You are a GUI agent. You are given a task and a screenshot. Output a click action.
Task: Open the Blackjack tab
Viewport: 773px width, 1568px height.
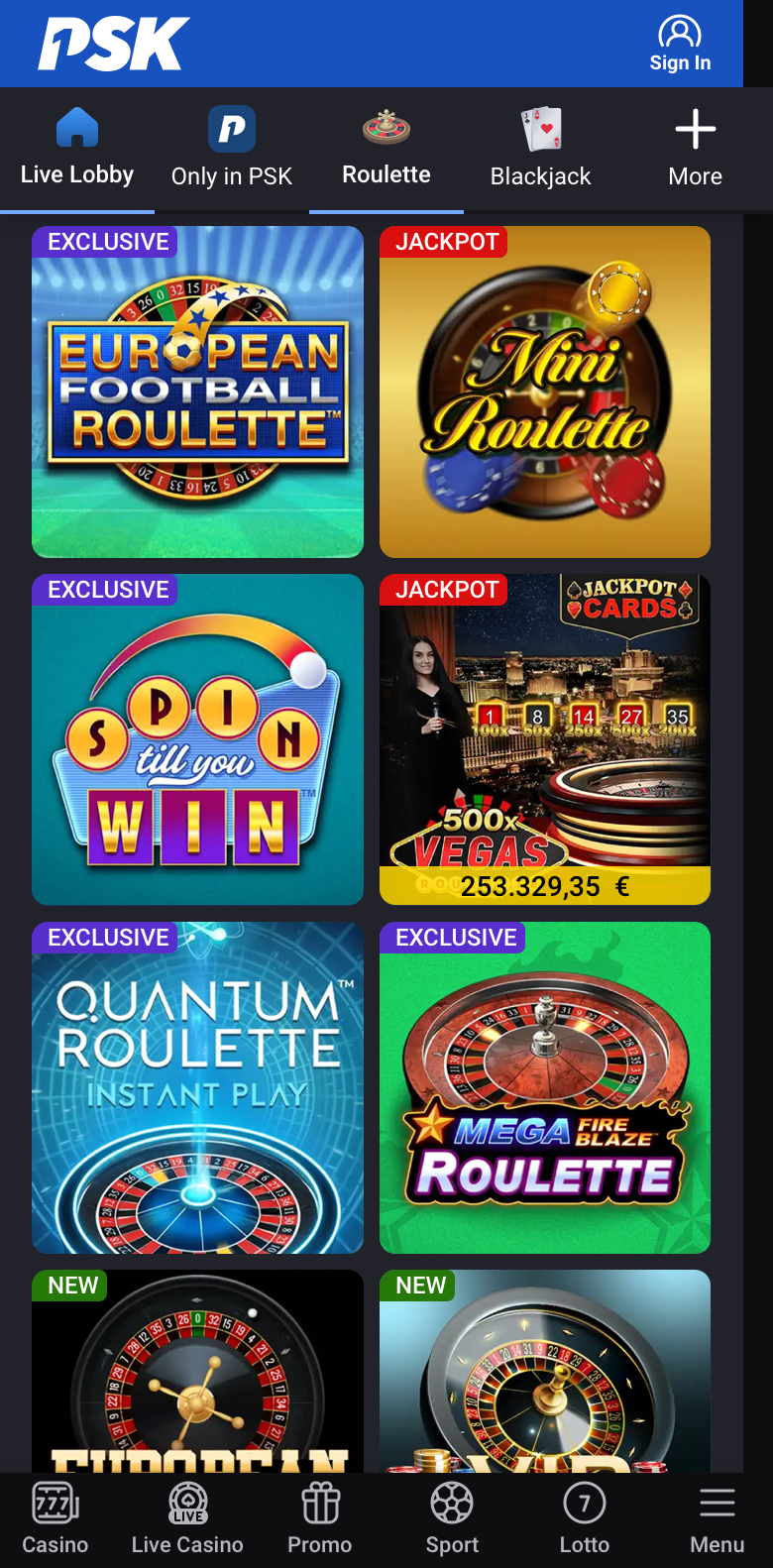(541, 149)
